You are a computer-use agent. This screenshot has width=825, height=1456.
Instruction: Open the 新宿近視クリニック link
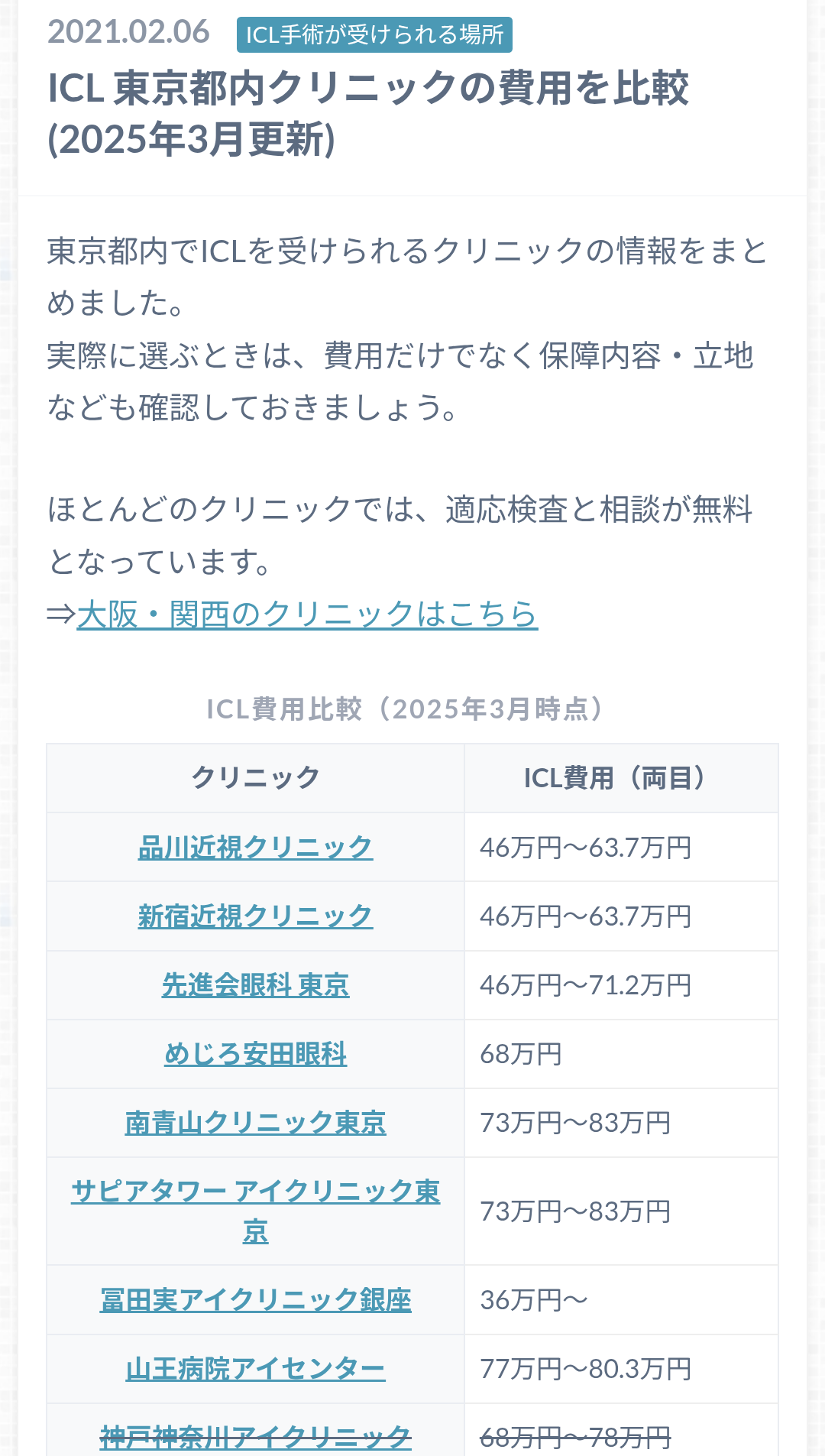click(255, 916)
